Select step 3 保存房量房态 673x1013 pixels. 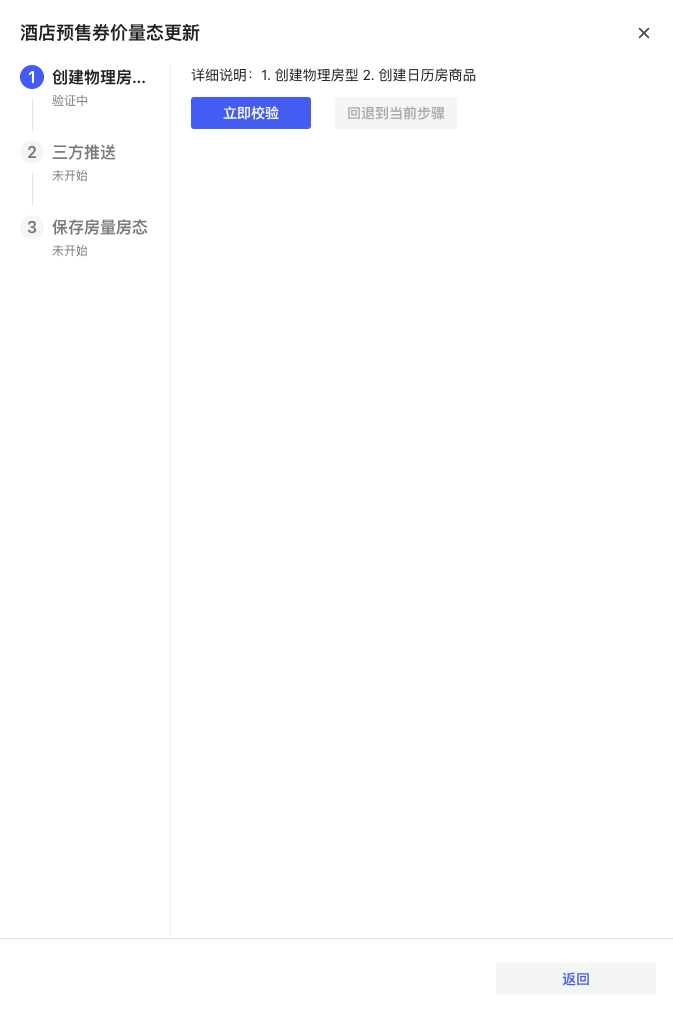pos(99,228)
